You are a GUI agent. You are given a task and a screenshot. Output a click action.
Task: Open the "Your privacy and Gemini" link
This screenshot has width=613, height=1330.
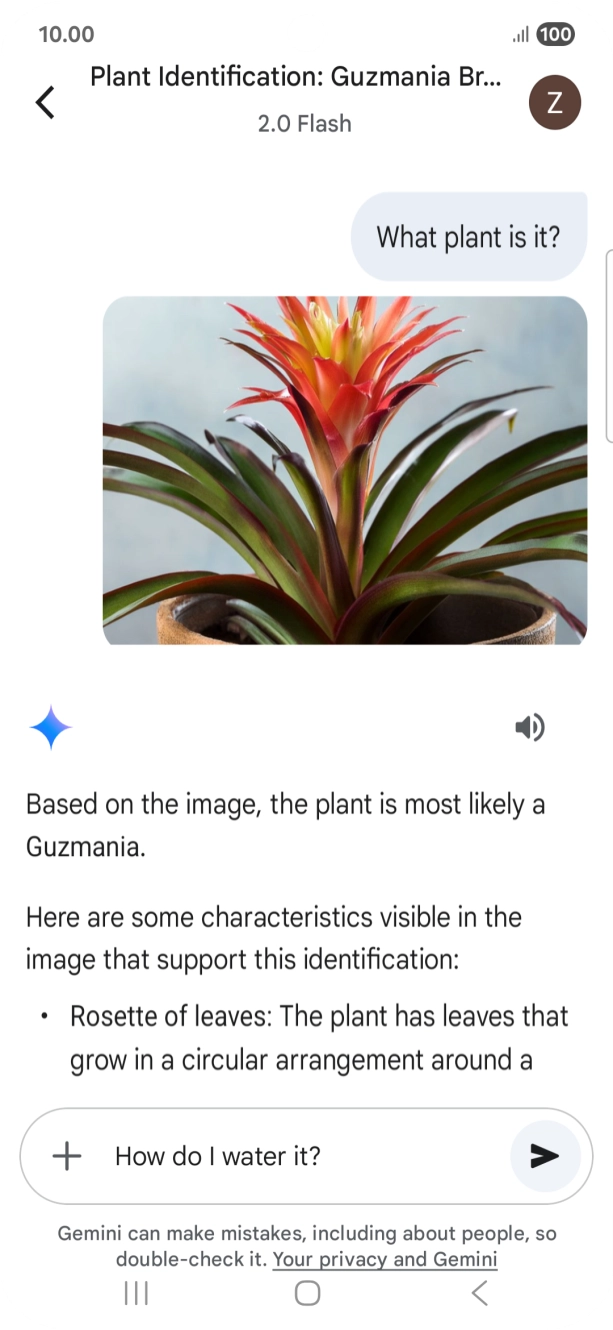385,1259
